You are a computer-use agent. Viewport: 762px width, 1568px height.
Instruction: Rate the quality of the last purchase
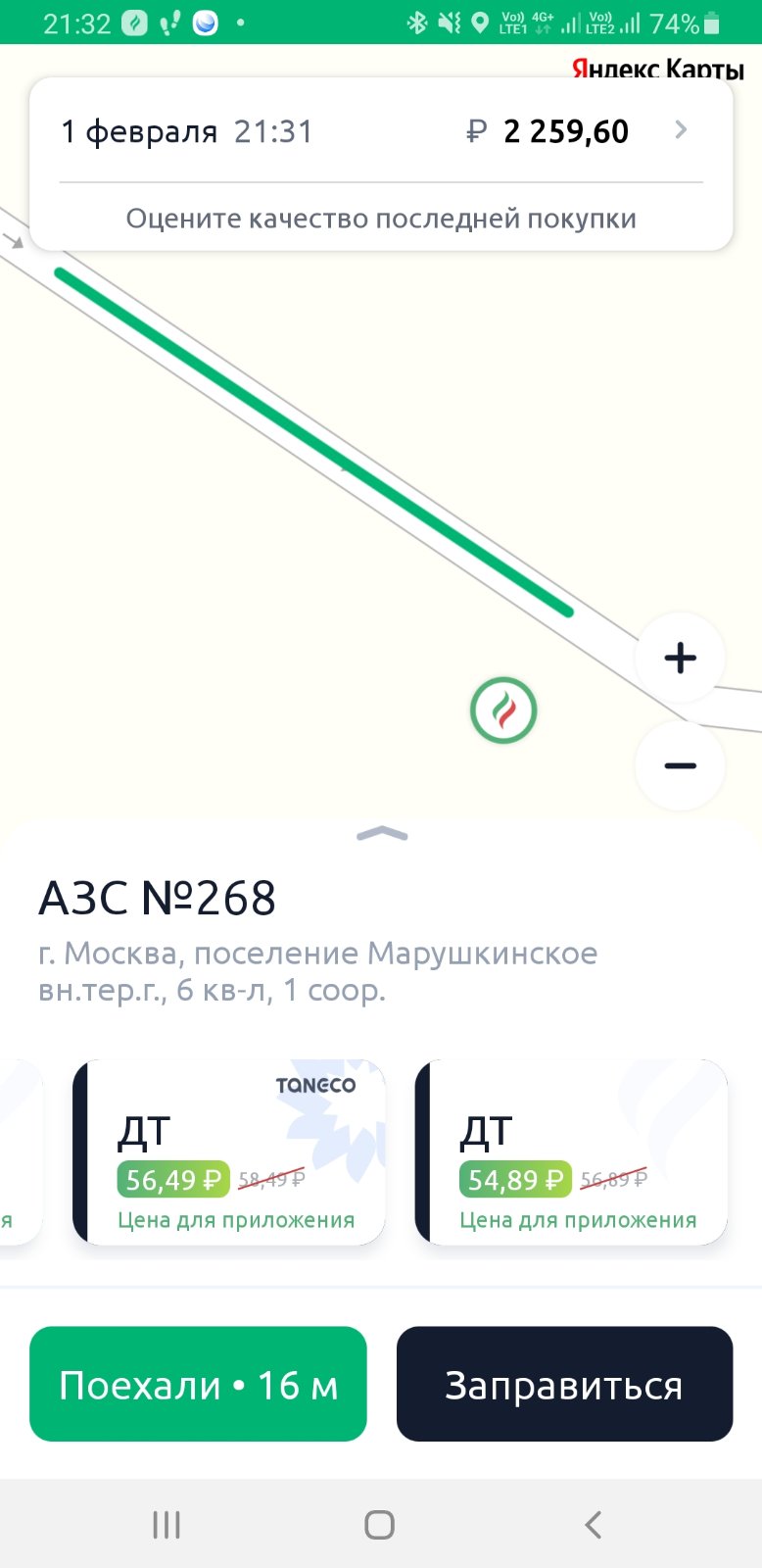[x=381, y=218]
